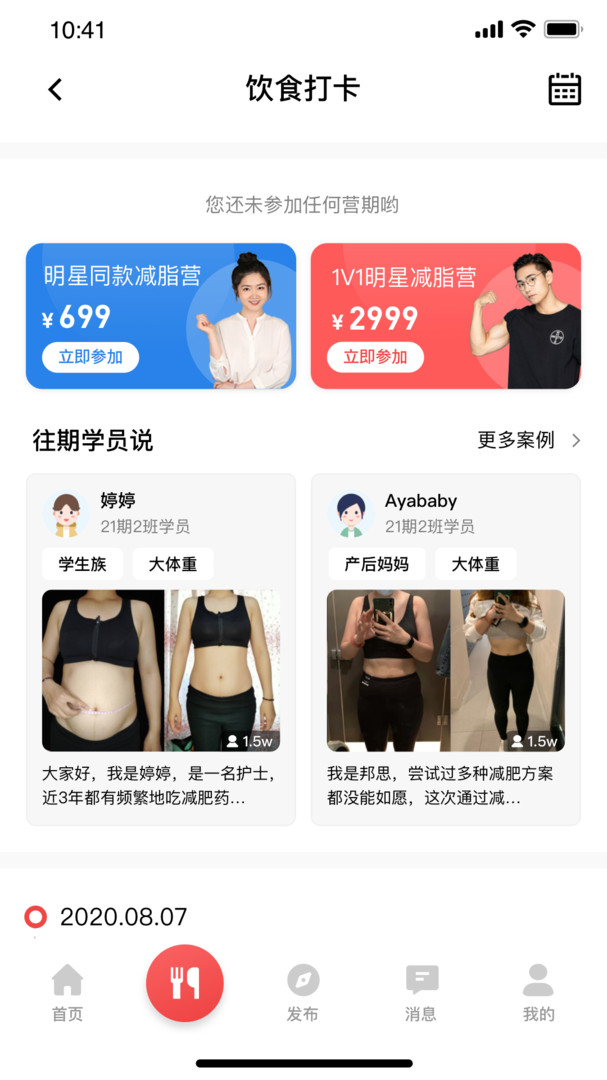607x1080 pixels.
Task: Switch to the 发布 tab
Action: (302, 994)
